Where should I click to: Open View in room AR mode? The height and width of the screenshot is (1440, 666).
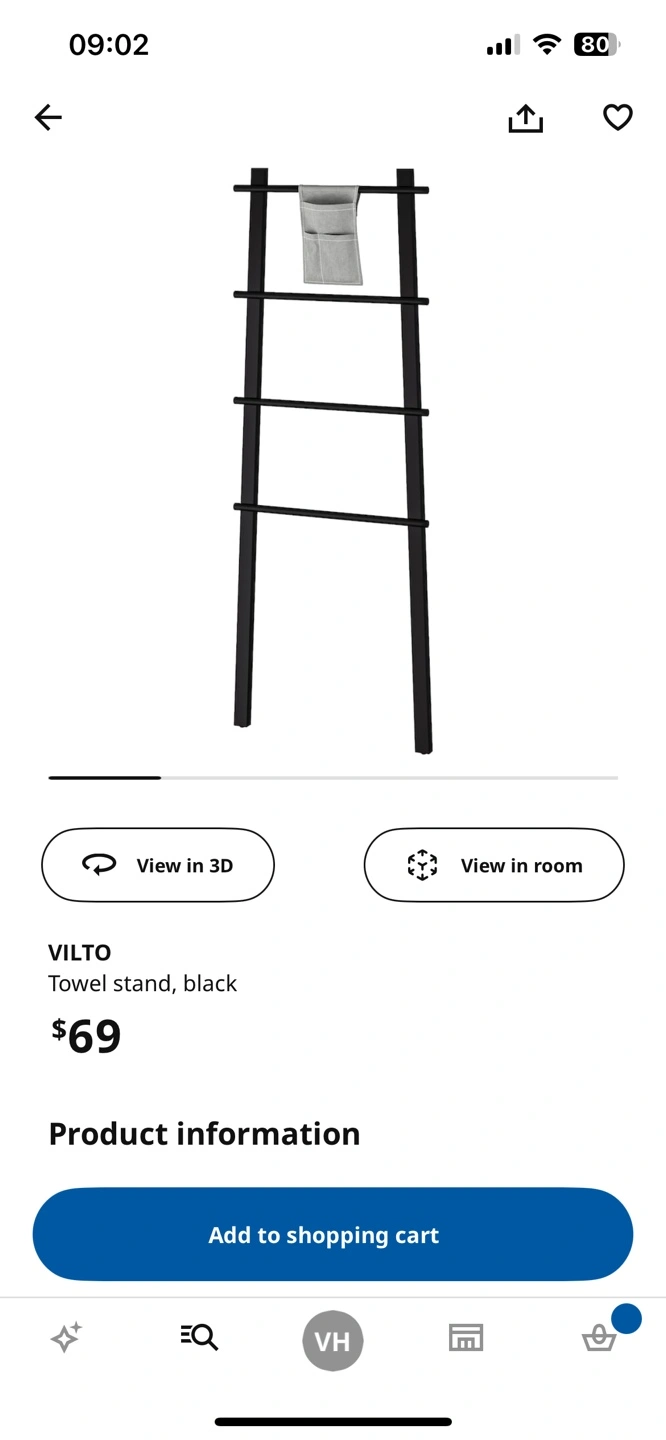pos(494,865)
